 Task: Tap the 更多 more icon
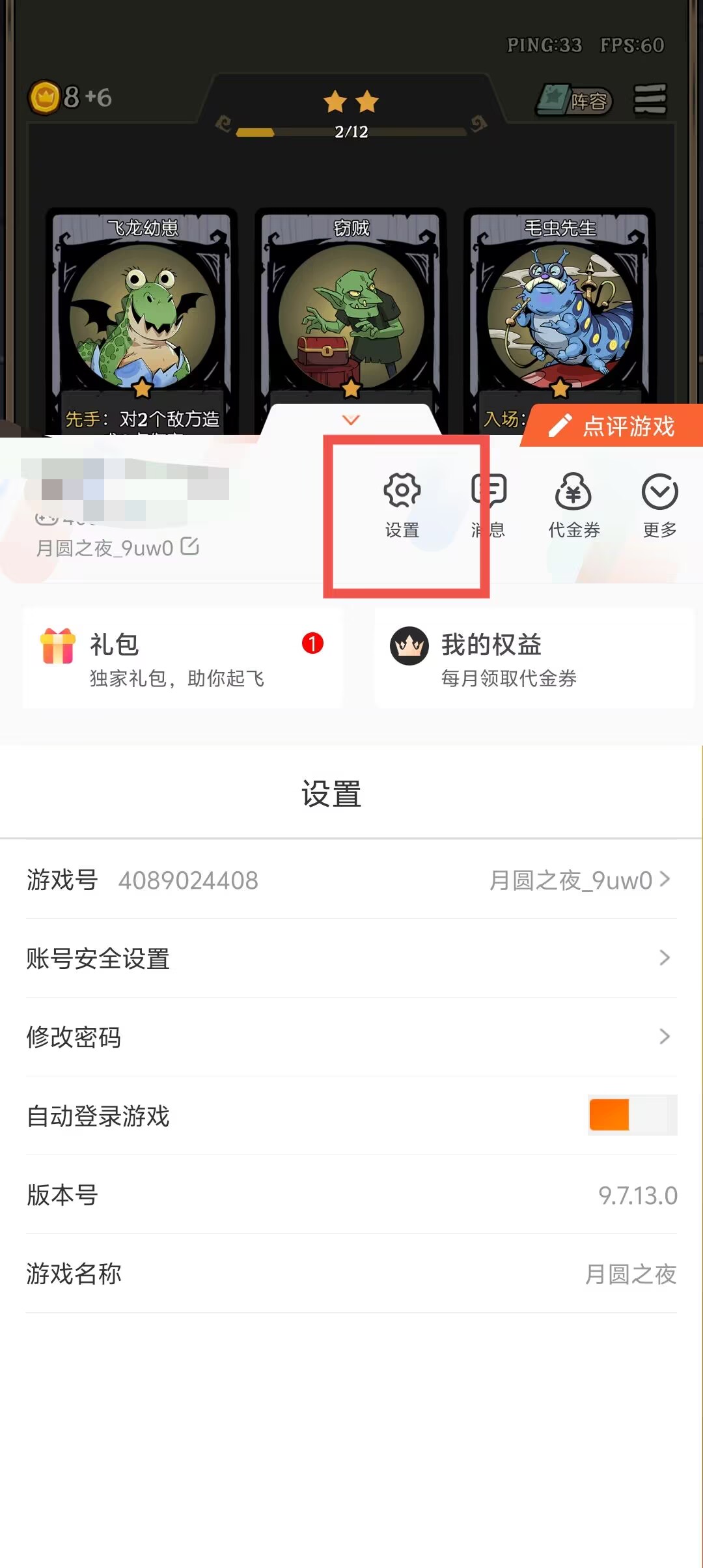pos(659,505)
